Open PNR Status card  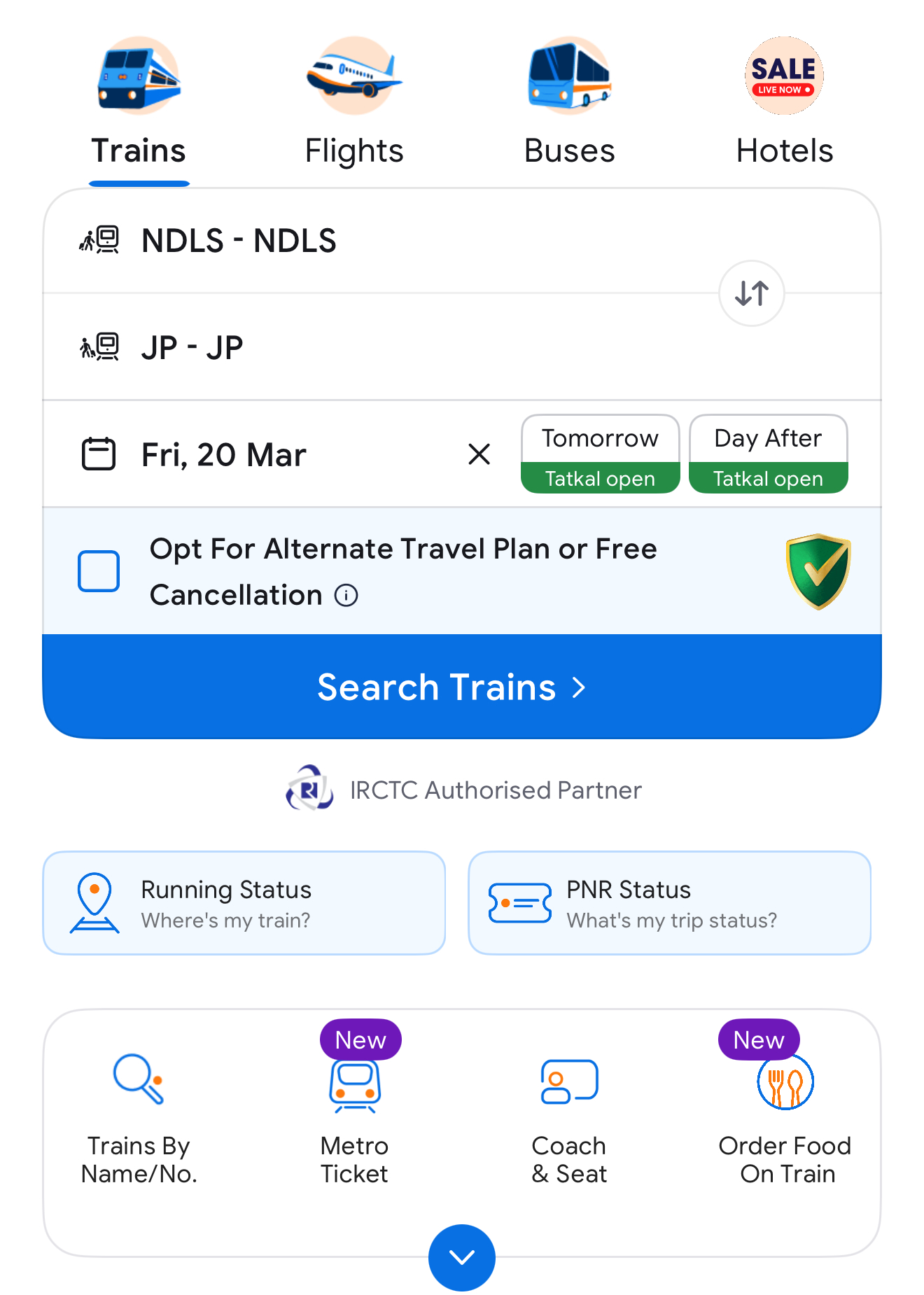click(x=669, y=903)
